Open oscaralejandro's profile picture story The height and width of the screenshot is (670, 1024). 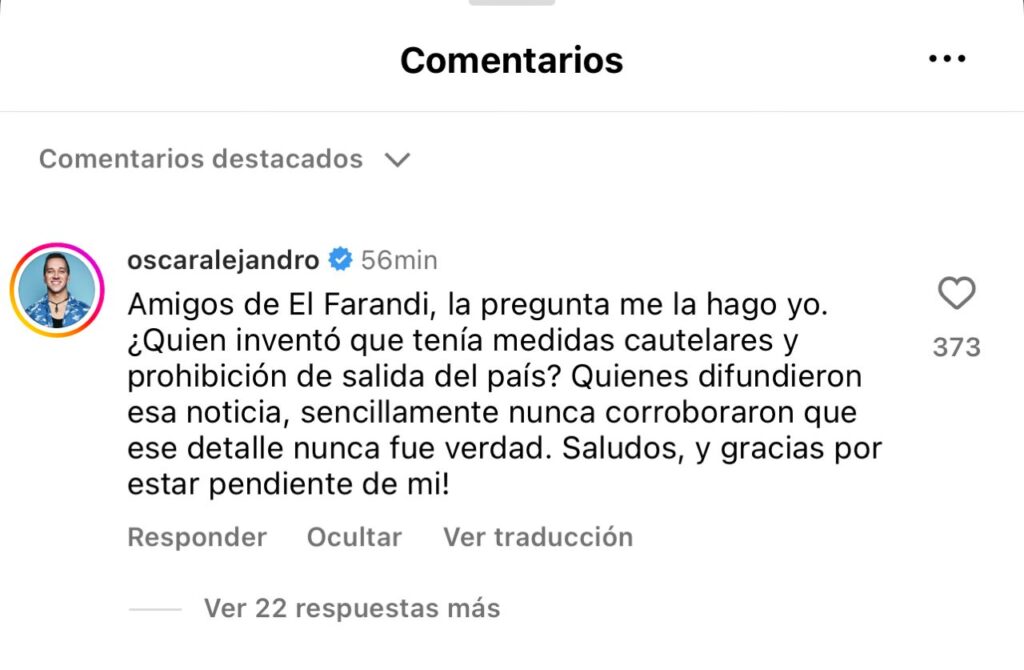pyautogui.click(x=56, y=290)
